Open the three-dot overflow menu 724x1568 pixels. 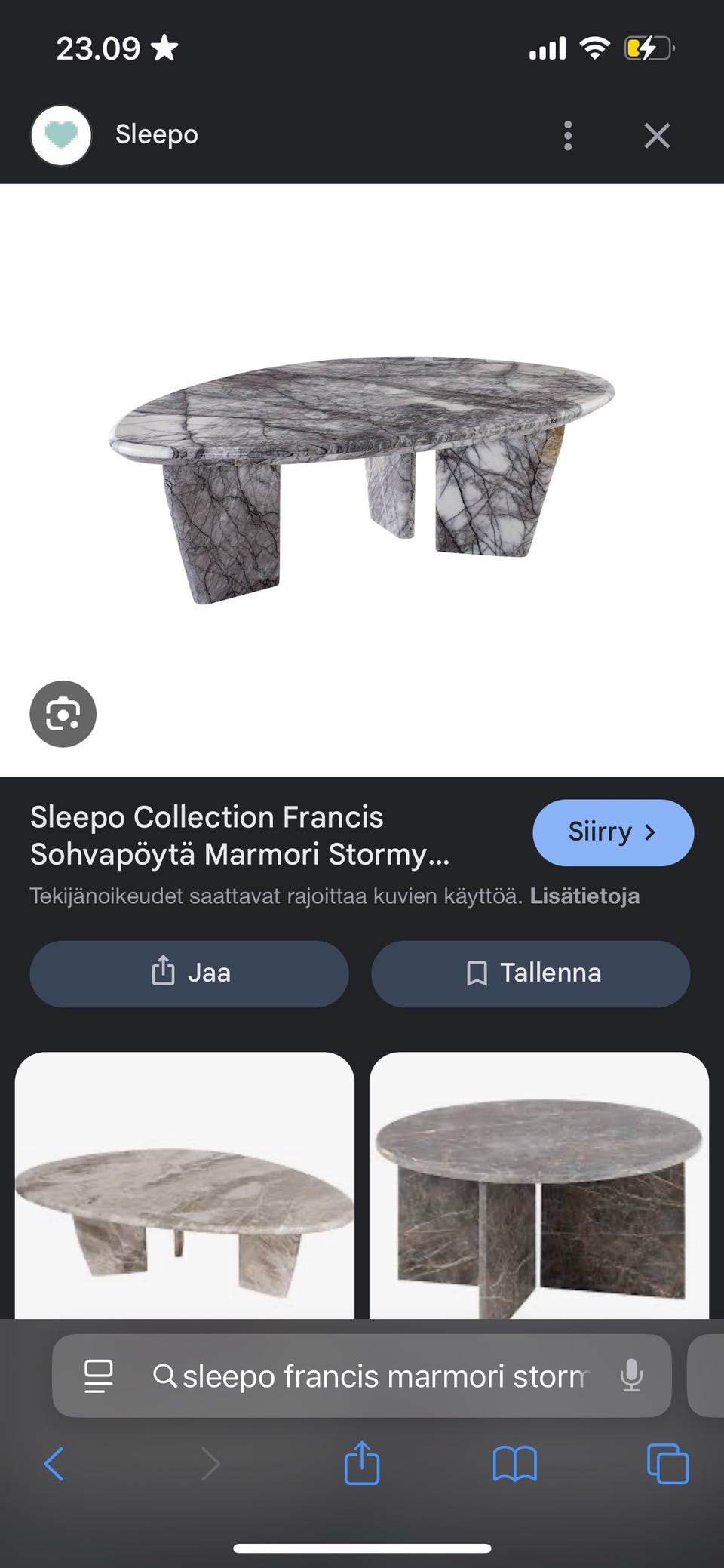click(568, 136)
